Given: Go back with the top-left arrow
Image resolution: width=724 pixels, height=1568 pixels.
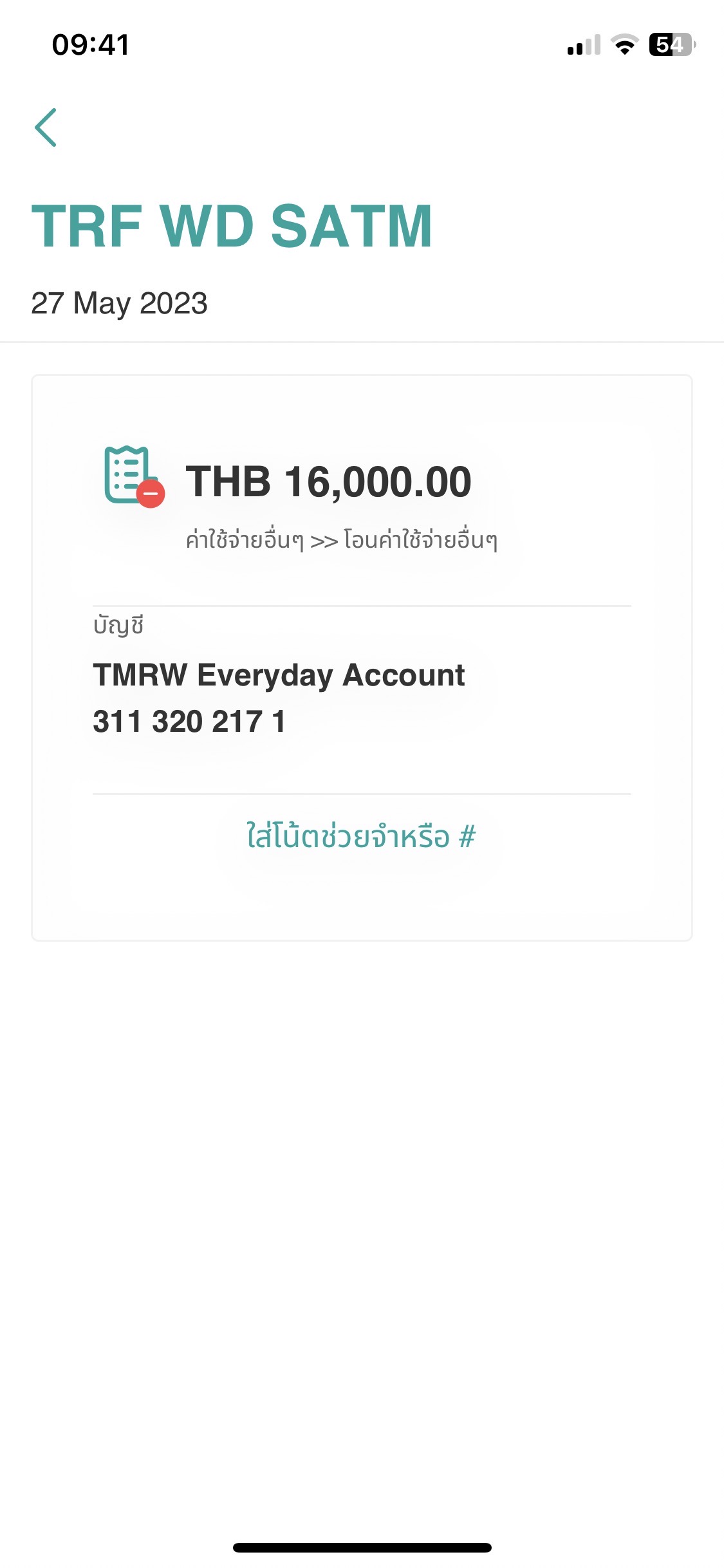Looking at the screenshot, I should point(46,127).
